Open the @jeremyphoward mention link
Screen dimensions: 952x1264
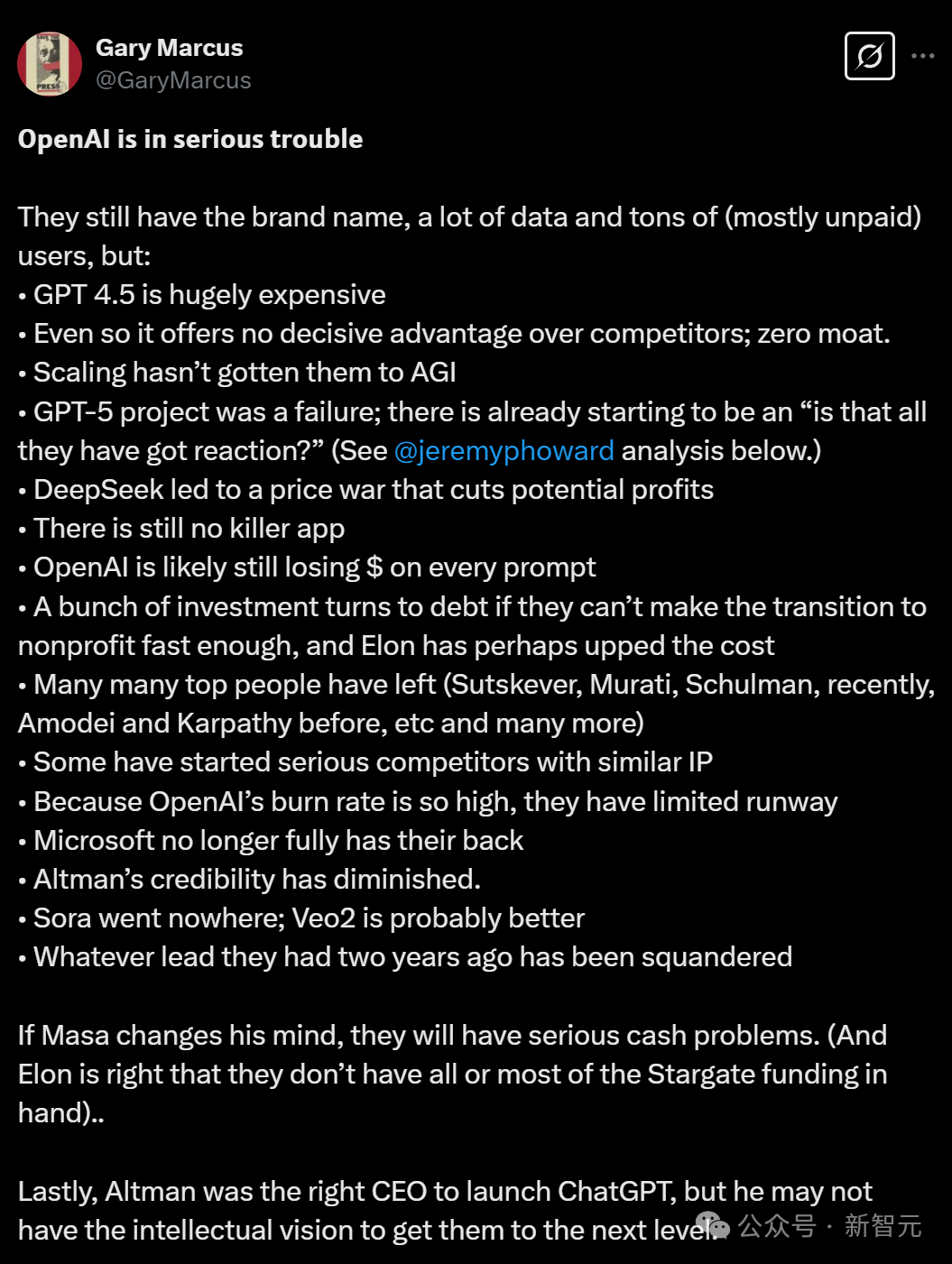pyautogui.click(x=504, y=450)
